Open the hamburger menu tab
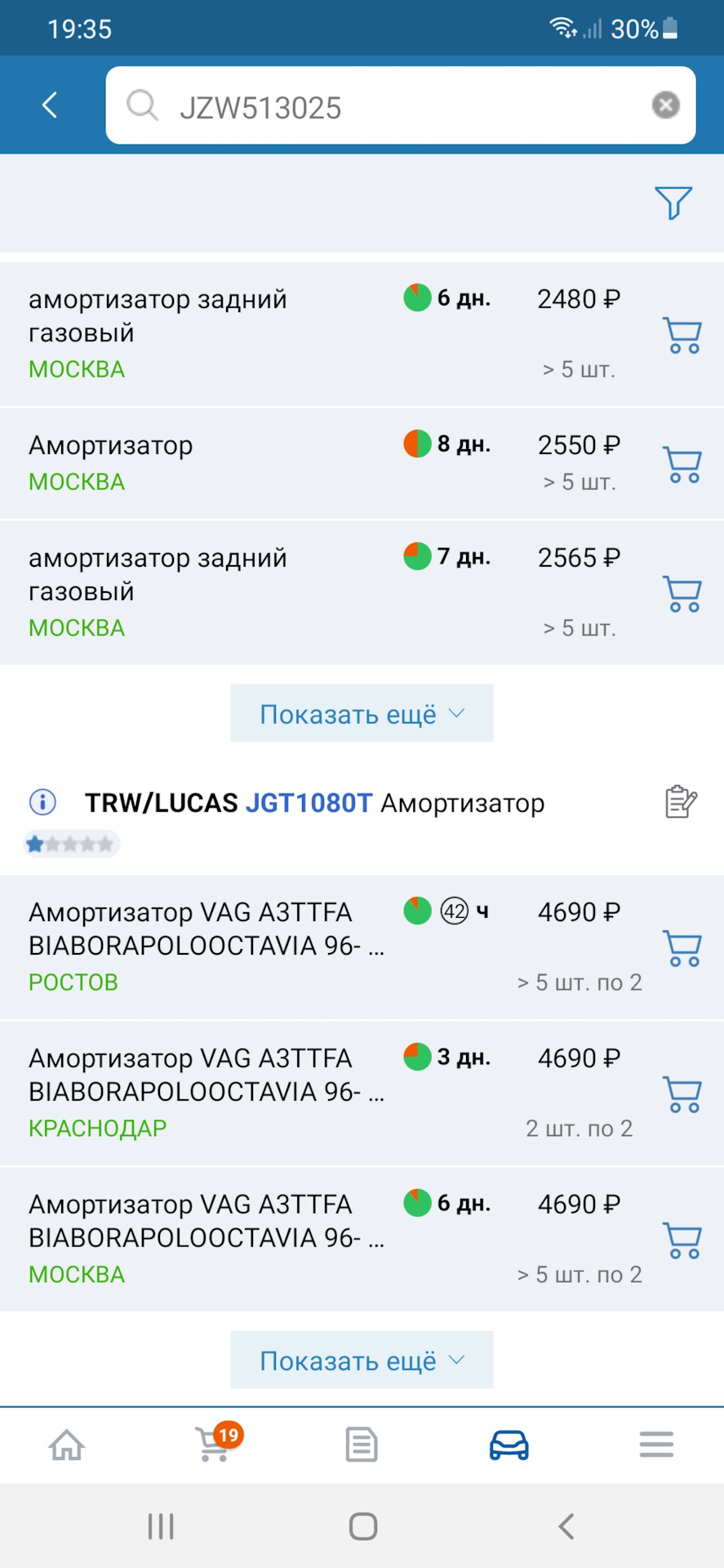Image resolution: width=724 pixels, height=1568 pixels. point(656,1445)
